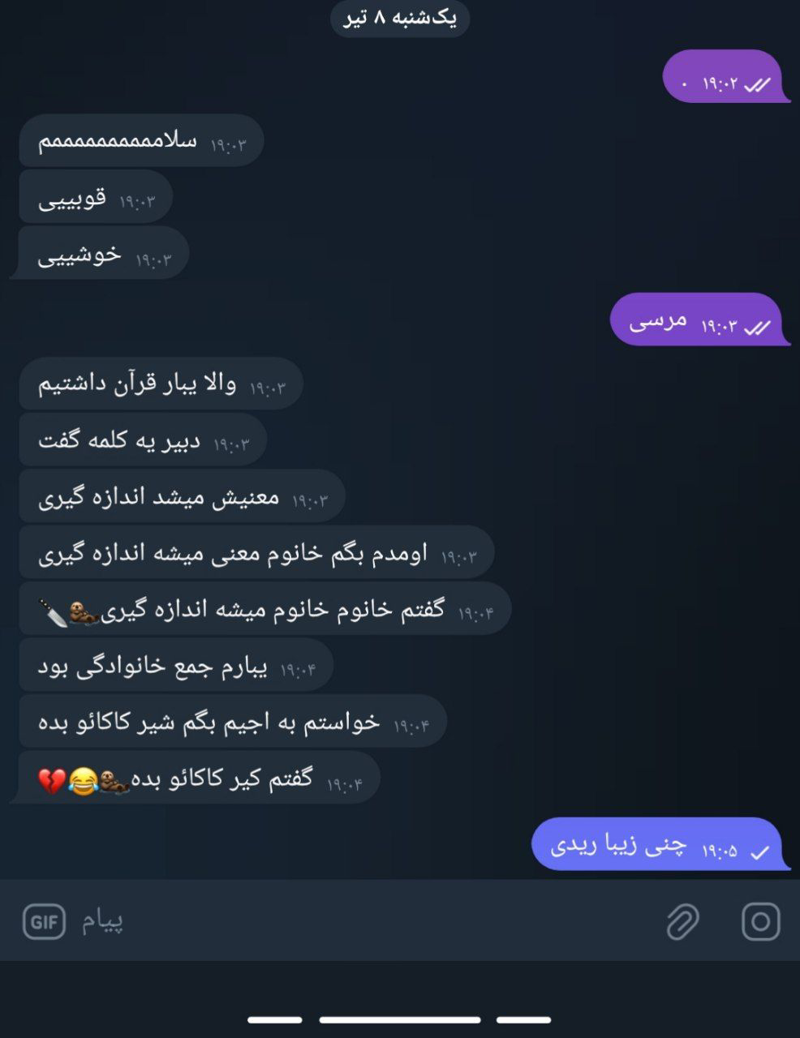Open the camera icon
The height and width of the screenshot is (1038, 800).
coord(760,921)
